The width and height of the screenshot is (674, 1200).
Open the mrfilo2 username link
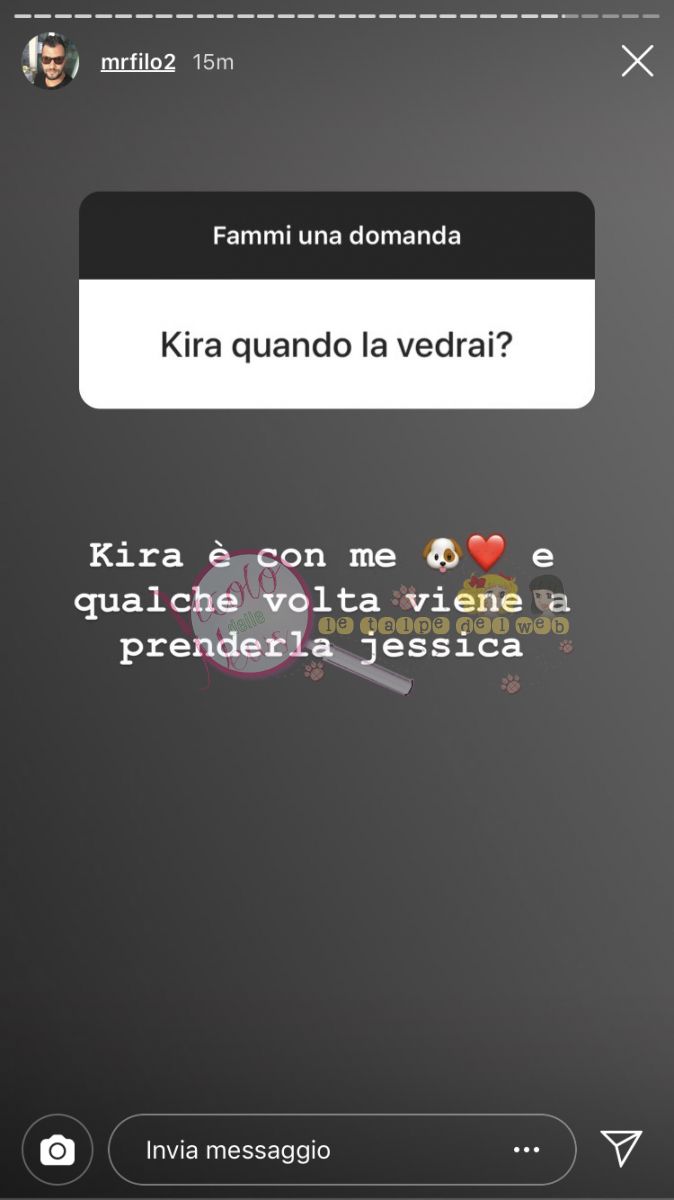pos(138,62)
